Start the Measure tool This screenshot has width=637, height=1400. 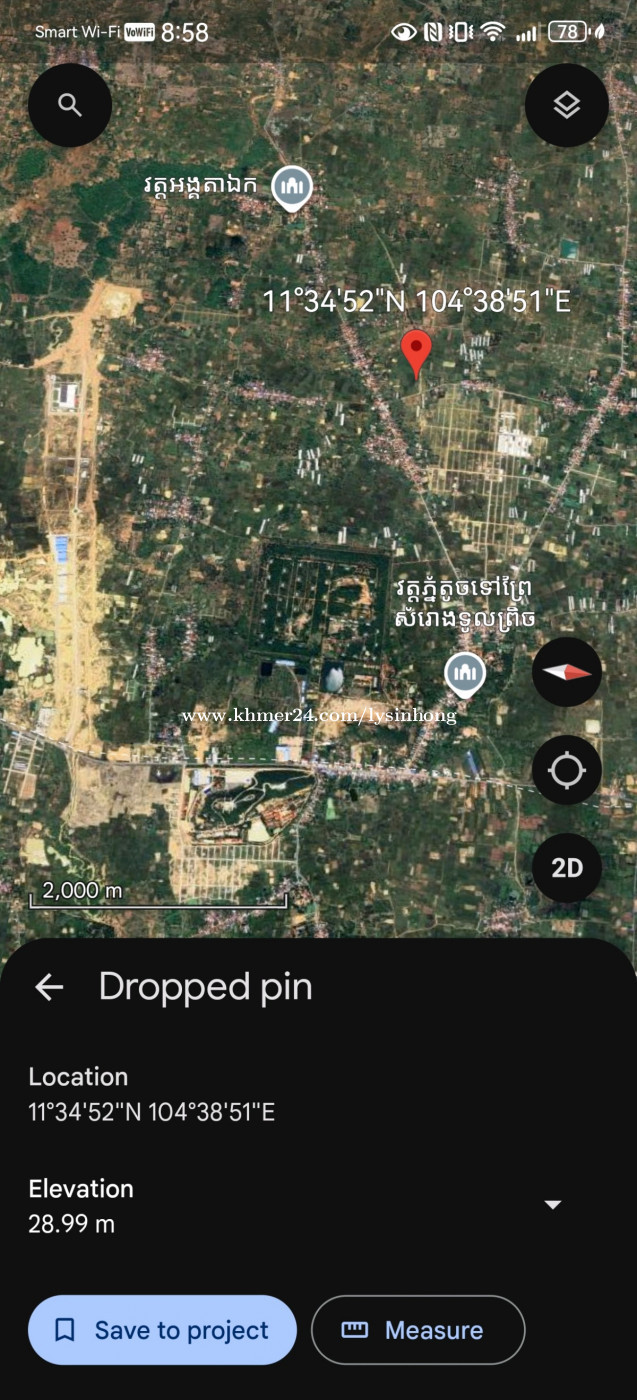418,1330
